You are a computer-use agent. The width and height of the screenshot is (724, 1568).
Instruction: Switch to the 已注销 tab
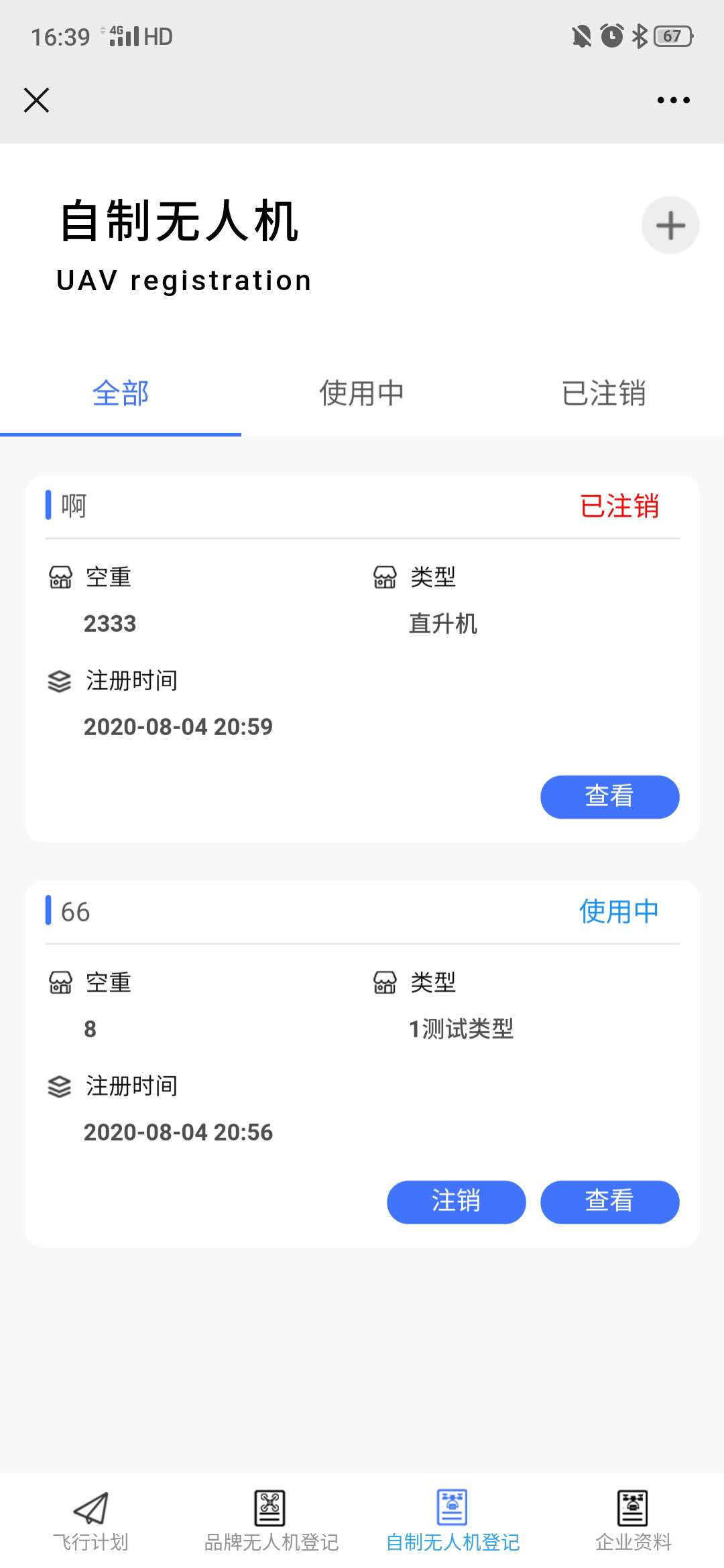pos(604,394)
